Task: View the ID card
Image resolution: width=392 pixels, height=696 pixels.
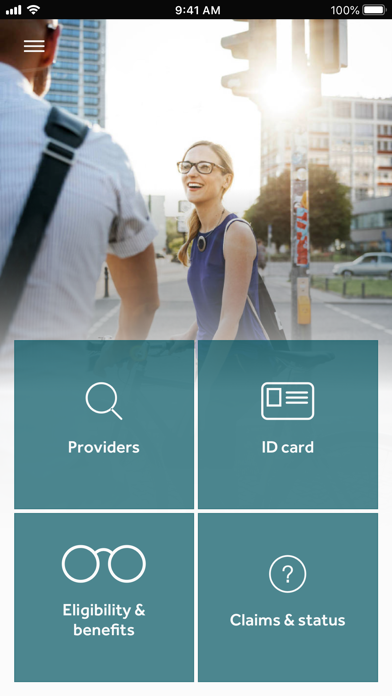Action: click(288, 424)
